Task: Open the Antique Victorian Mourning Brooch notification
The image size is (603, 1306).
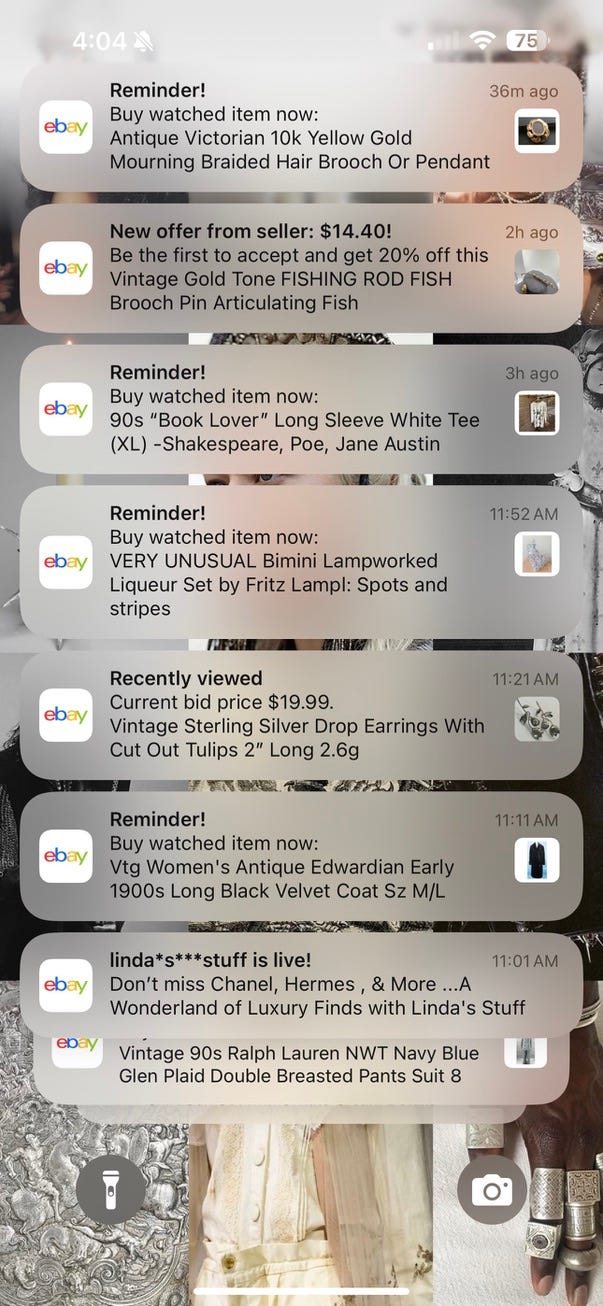Action: (301, 128)
